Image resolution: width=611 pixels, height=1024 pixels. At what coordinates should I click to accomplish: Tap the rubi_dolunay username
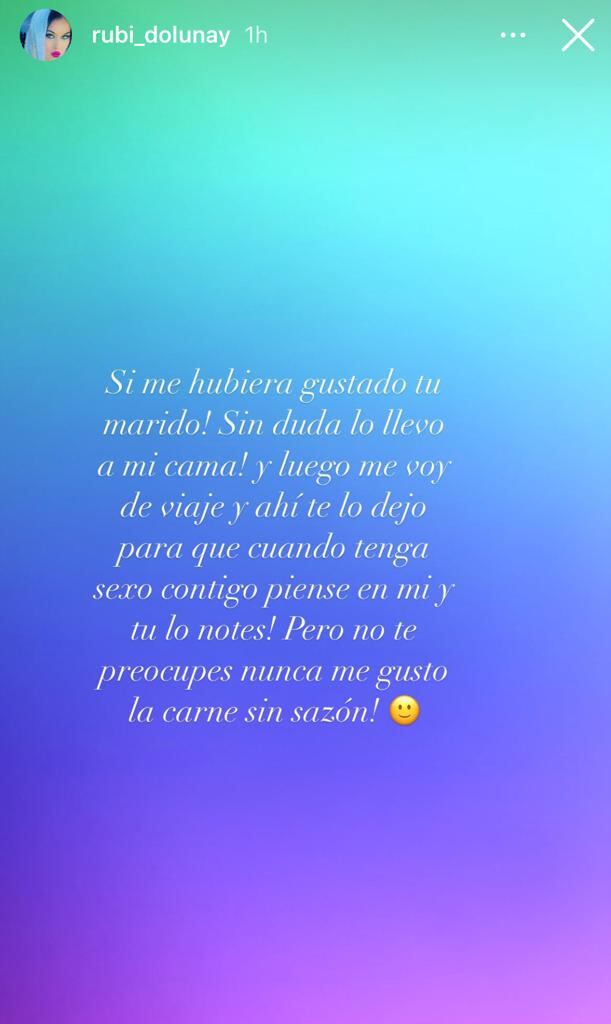click(160, 36)
